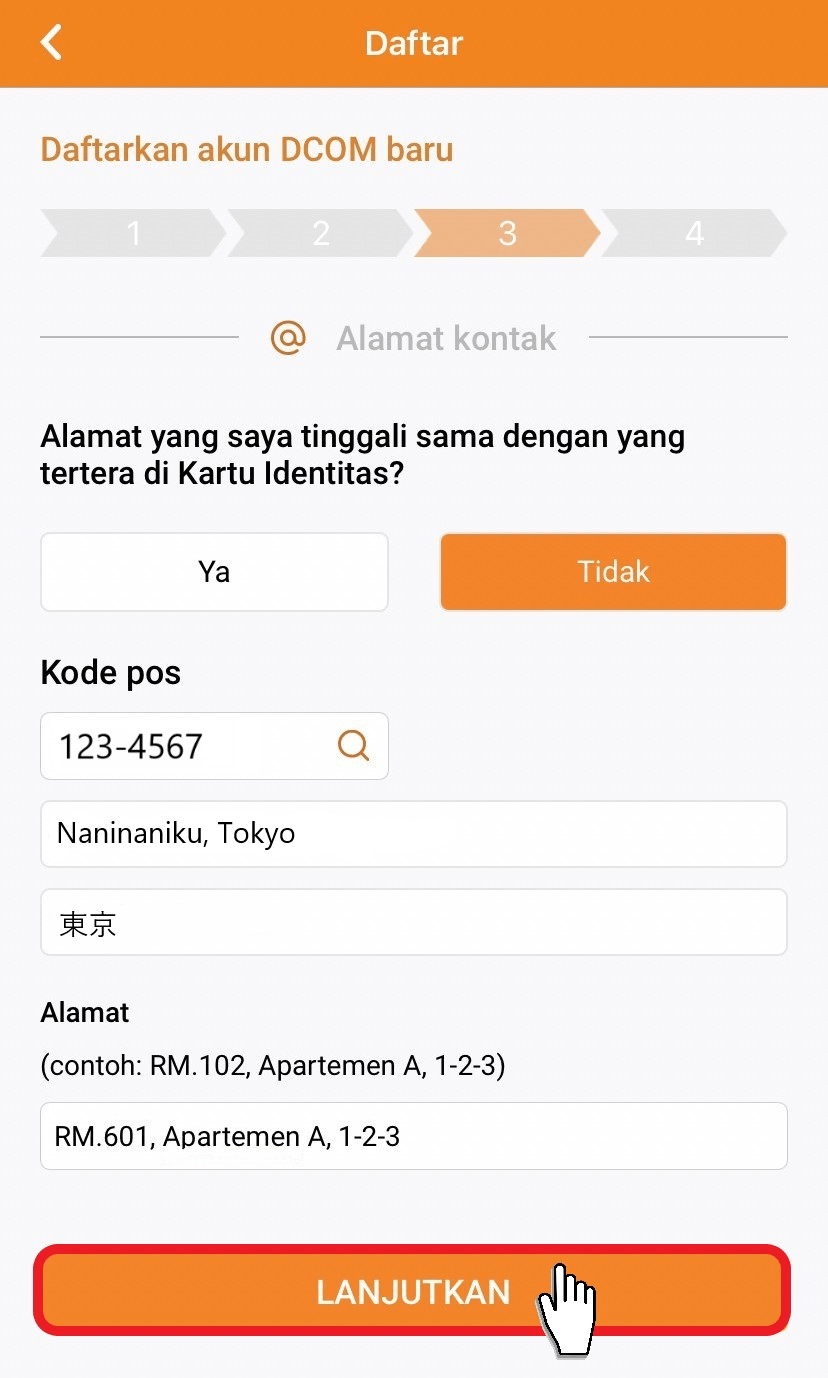The image size is (828, 1378).
Task: Tap the field containing 東京
Action: click(413, 921)
